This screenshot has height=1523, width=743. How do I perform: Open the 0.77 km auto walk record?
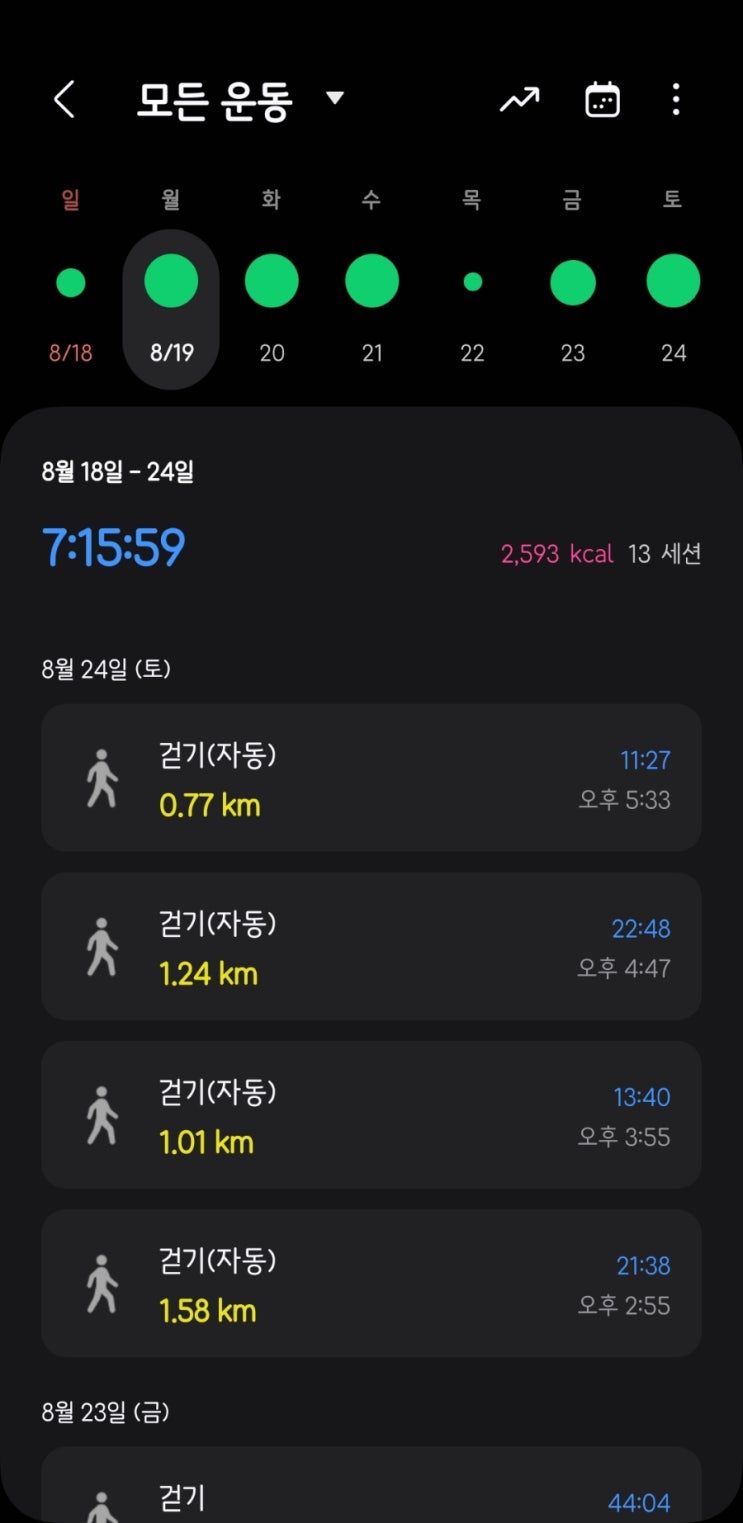(371, 778)
